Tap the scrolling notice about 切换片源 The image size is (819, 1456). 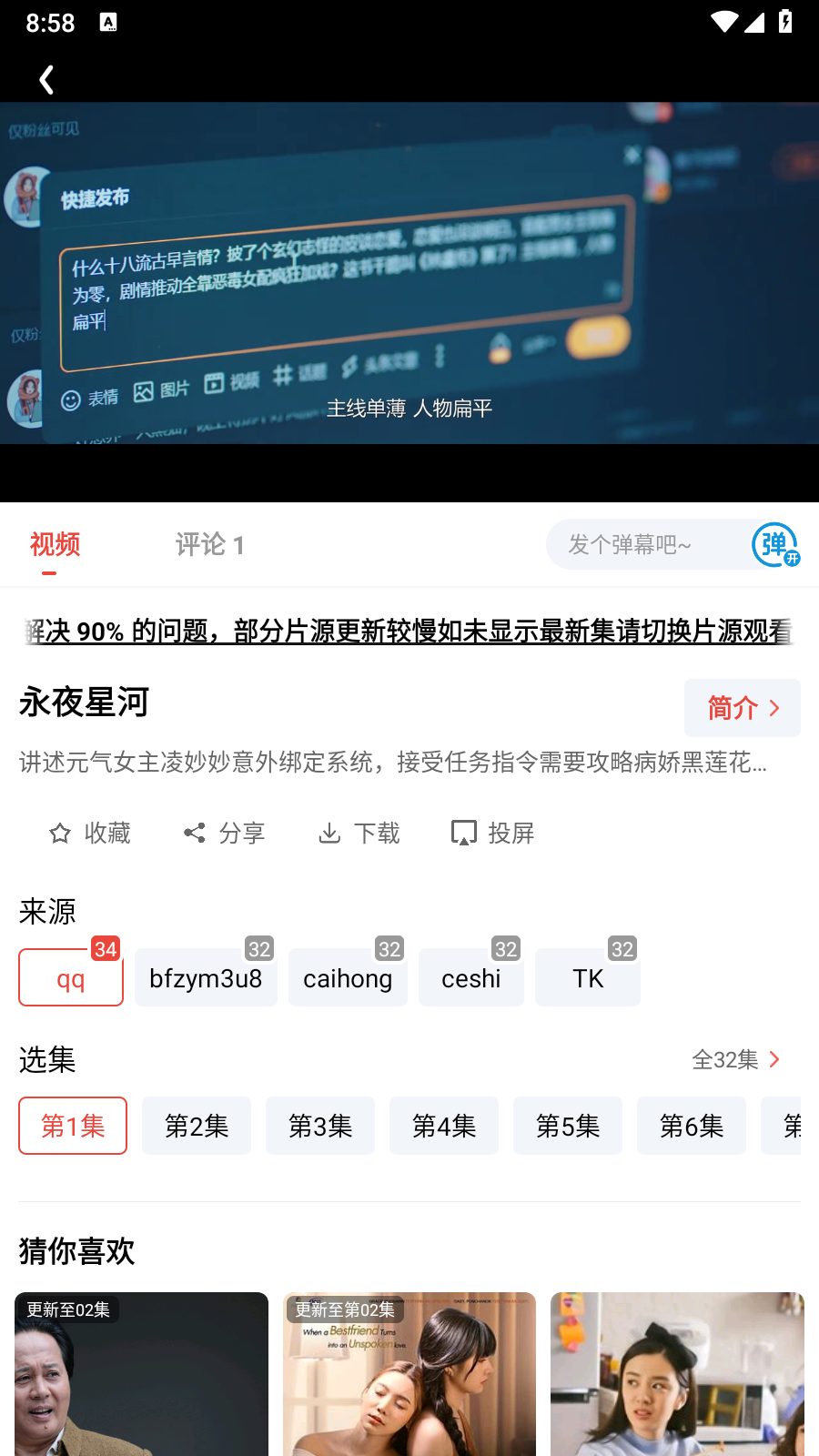409,631
